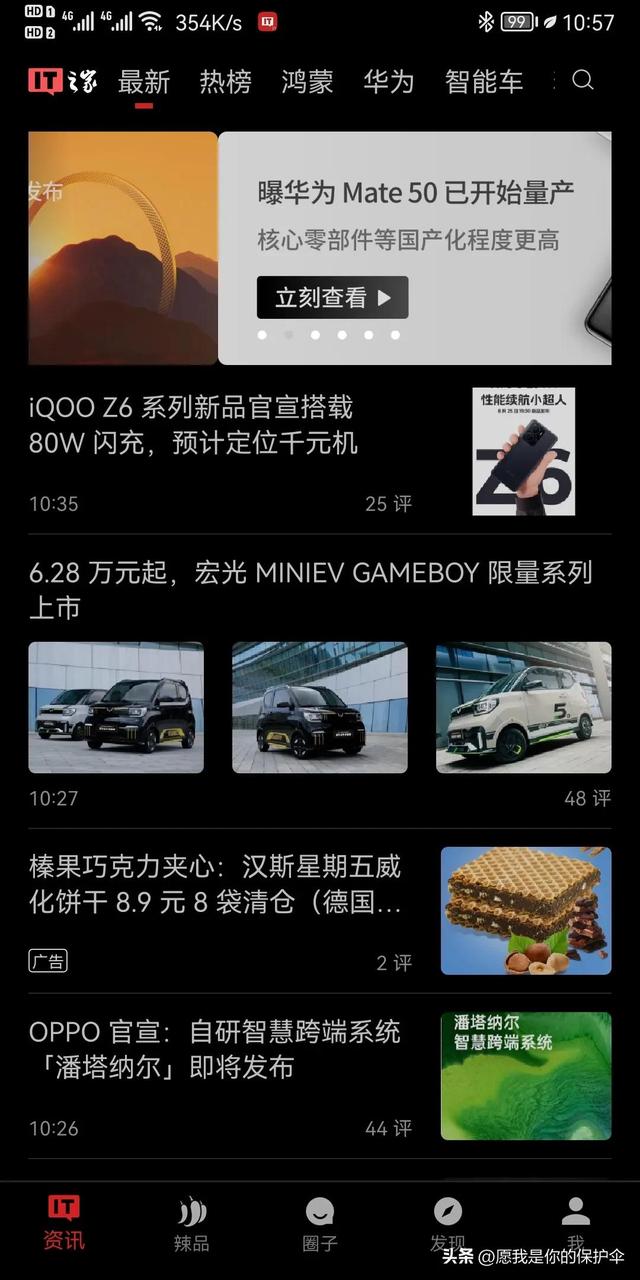The width and height of the screenshot is (640, 1280).
Task: Go to the 辣品 bottom tab
Action: 191,1225
